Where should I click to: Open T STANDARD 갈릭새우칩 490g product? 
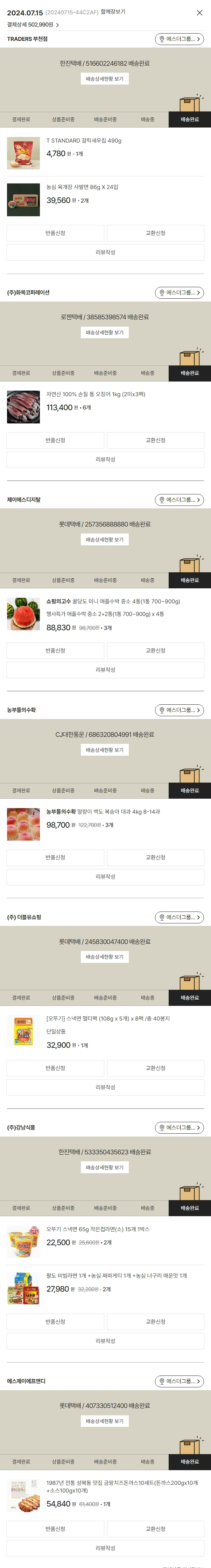(84, 140)
